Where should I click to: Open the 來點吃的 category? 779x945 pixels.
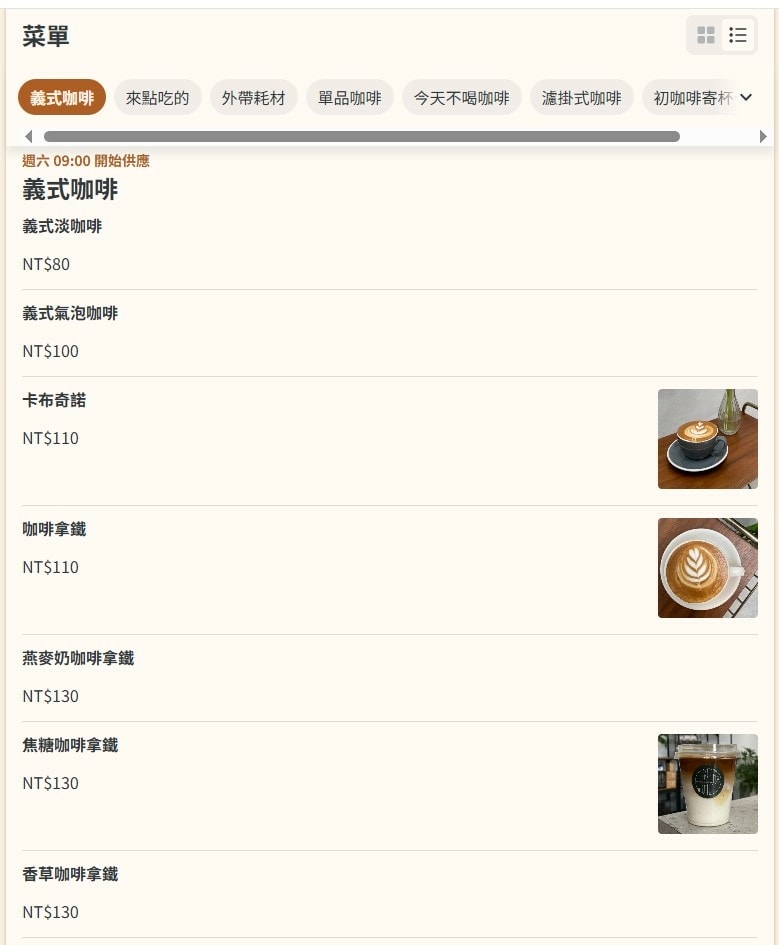(158, 98)
